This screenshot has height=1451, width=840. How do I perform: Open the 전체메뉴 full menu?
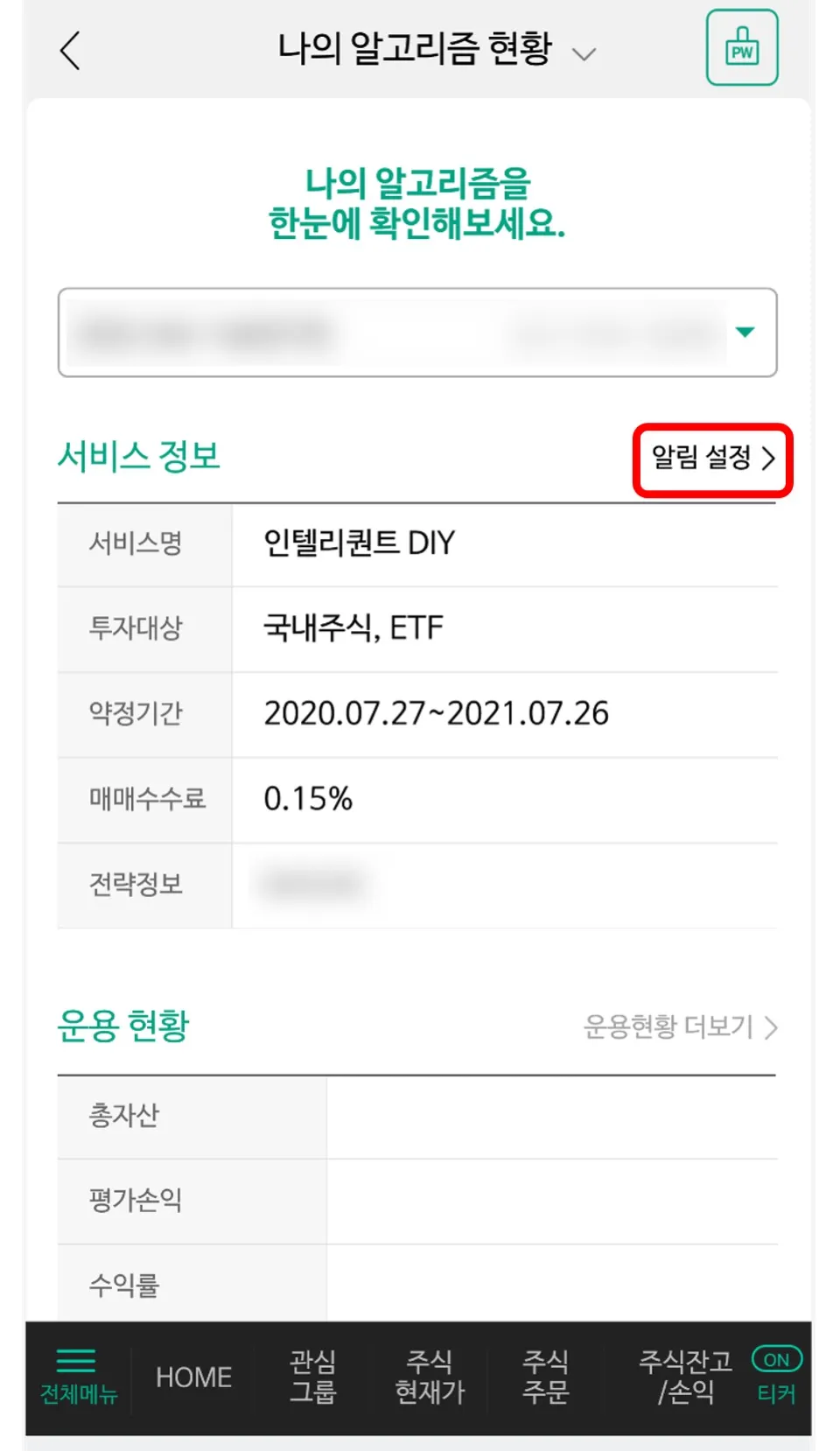click(78, 1377)
